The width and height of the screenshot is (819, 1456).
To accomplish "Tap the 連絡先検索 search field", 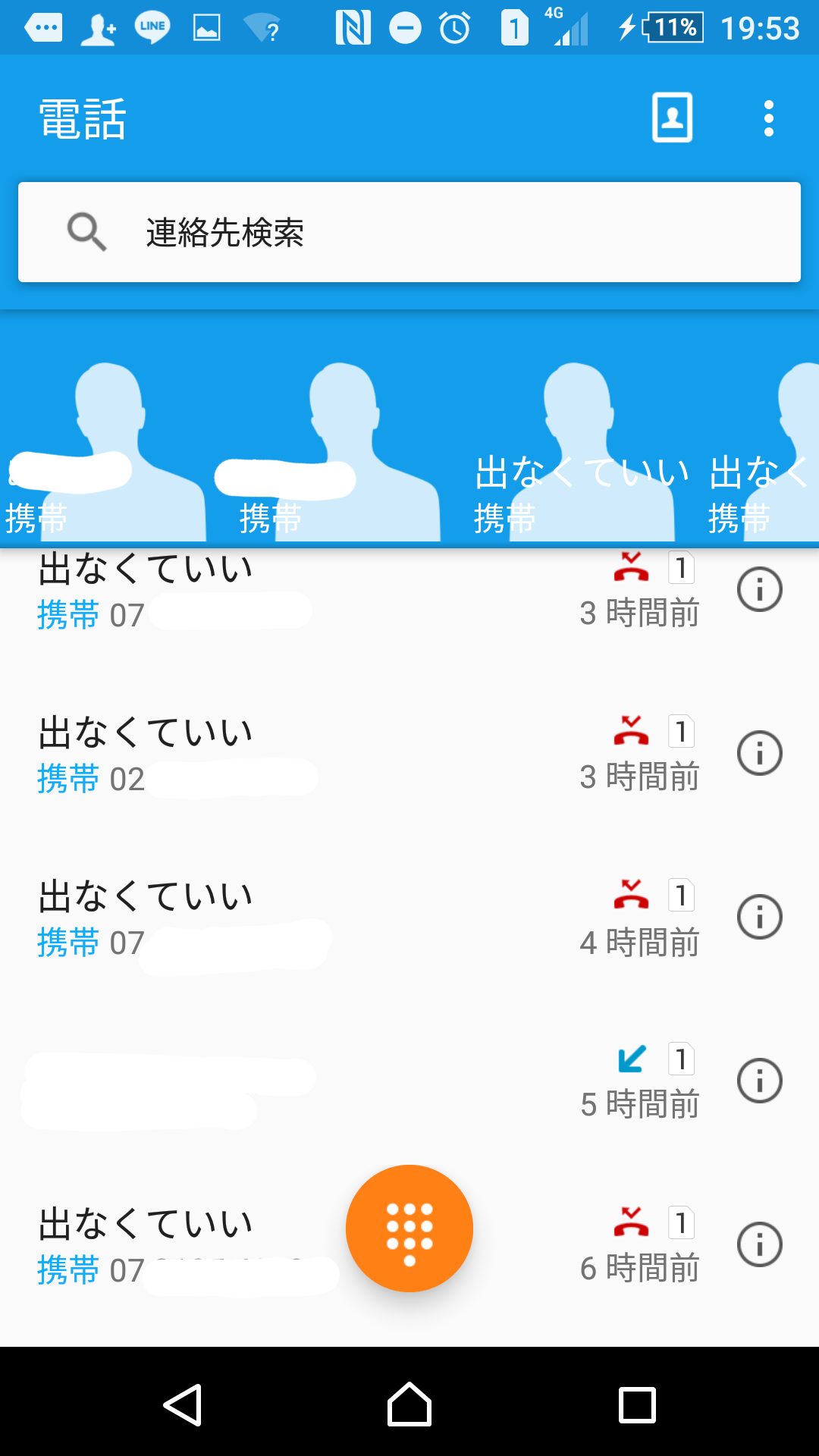I will point(409,232).
